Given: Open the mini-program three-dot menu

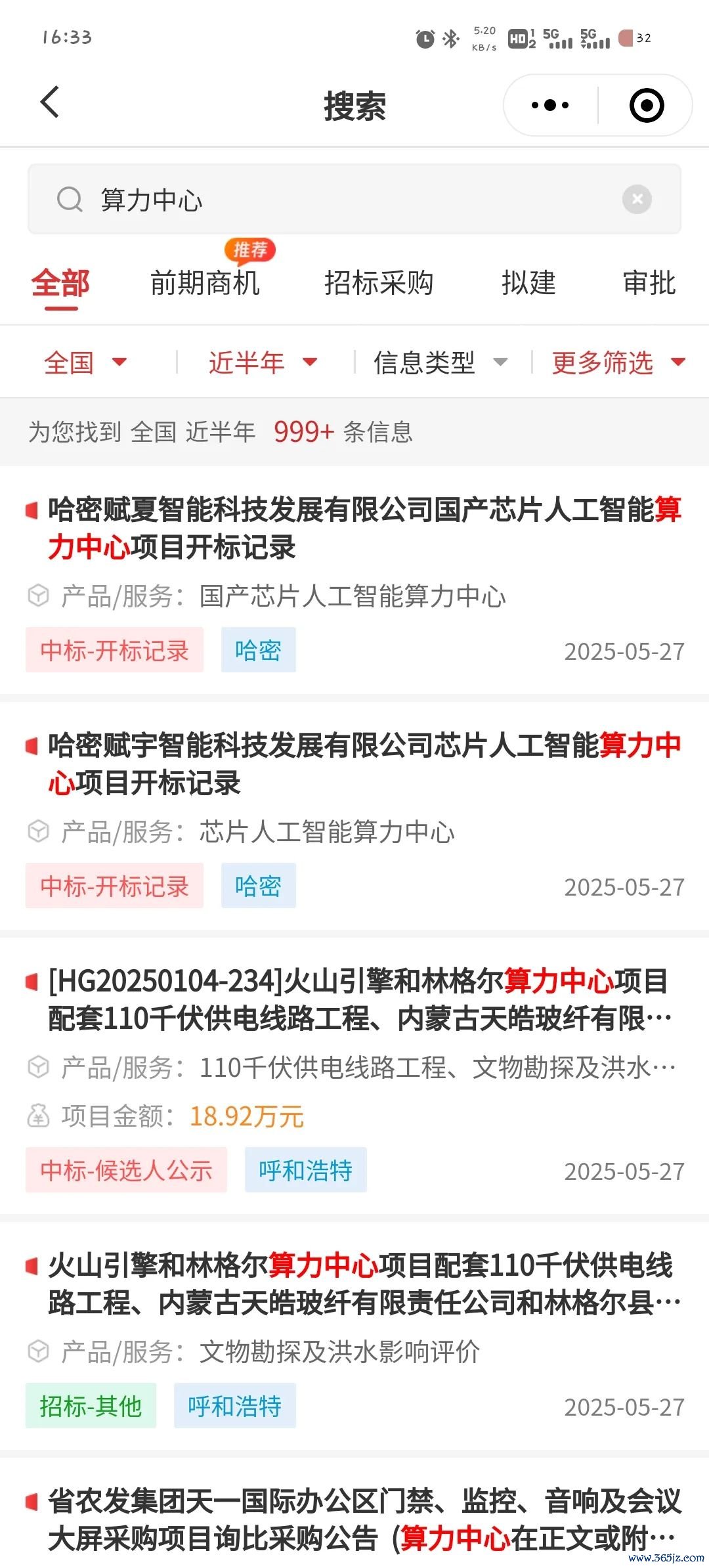Looking at the screenshot, I should tap(550, 105).
